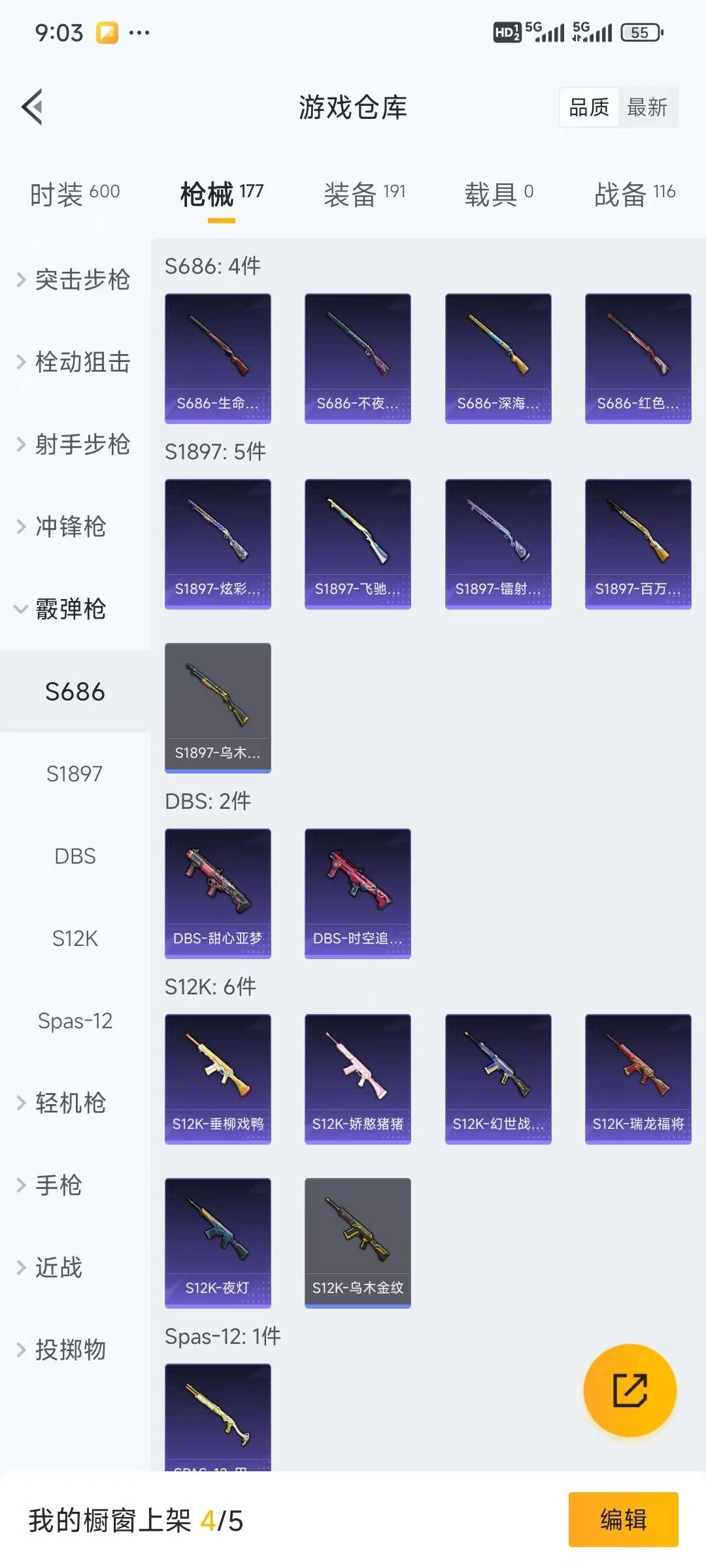Switch to the 装备 tab
This screenshot has height=1568, width=706.
(364, 193)
